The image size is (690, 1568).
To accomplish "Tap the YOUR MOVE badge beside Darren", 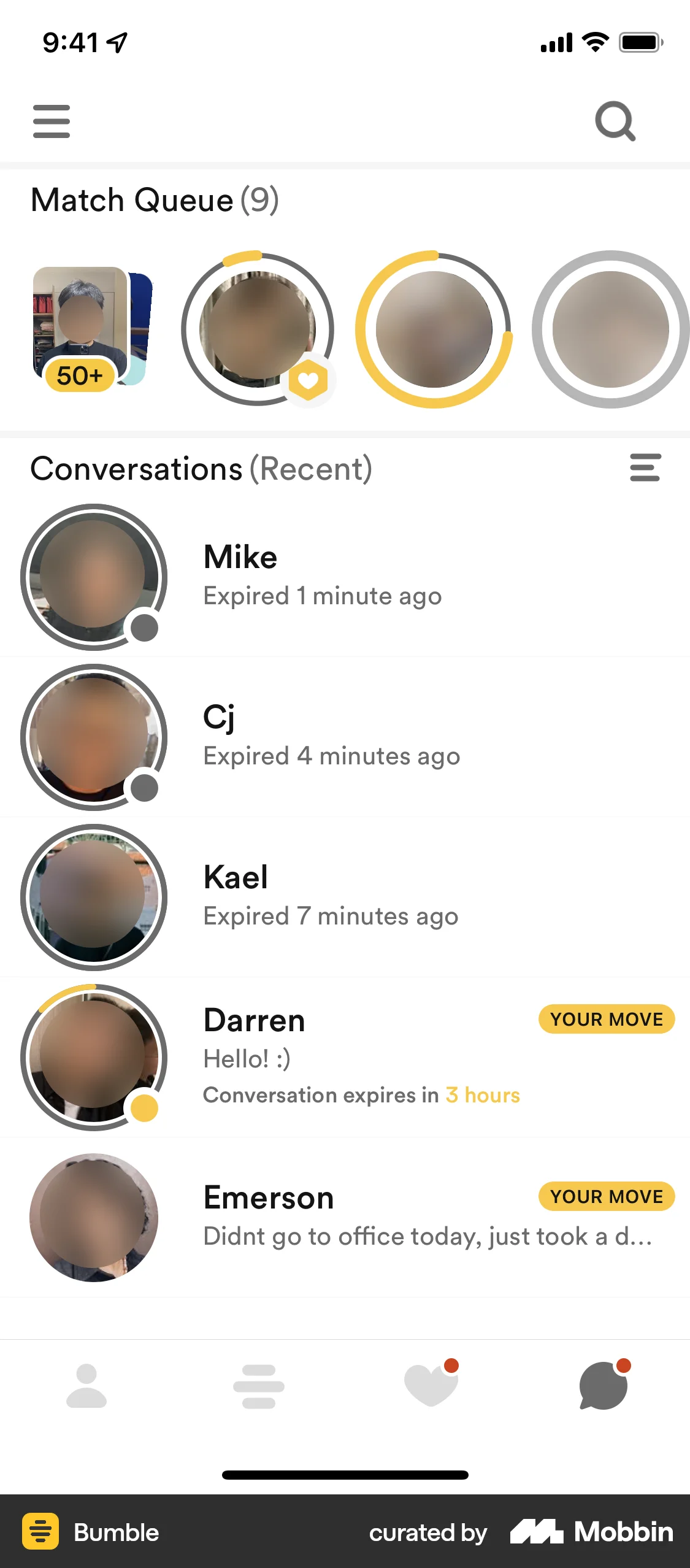I will click(605, 1019).
